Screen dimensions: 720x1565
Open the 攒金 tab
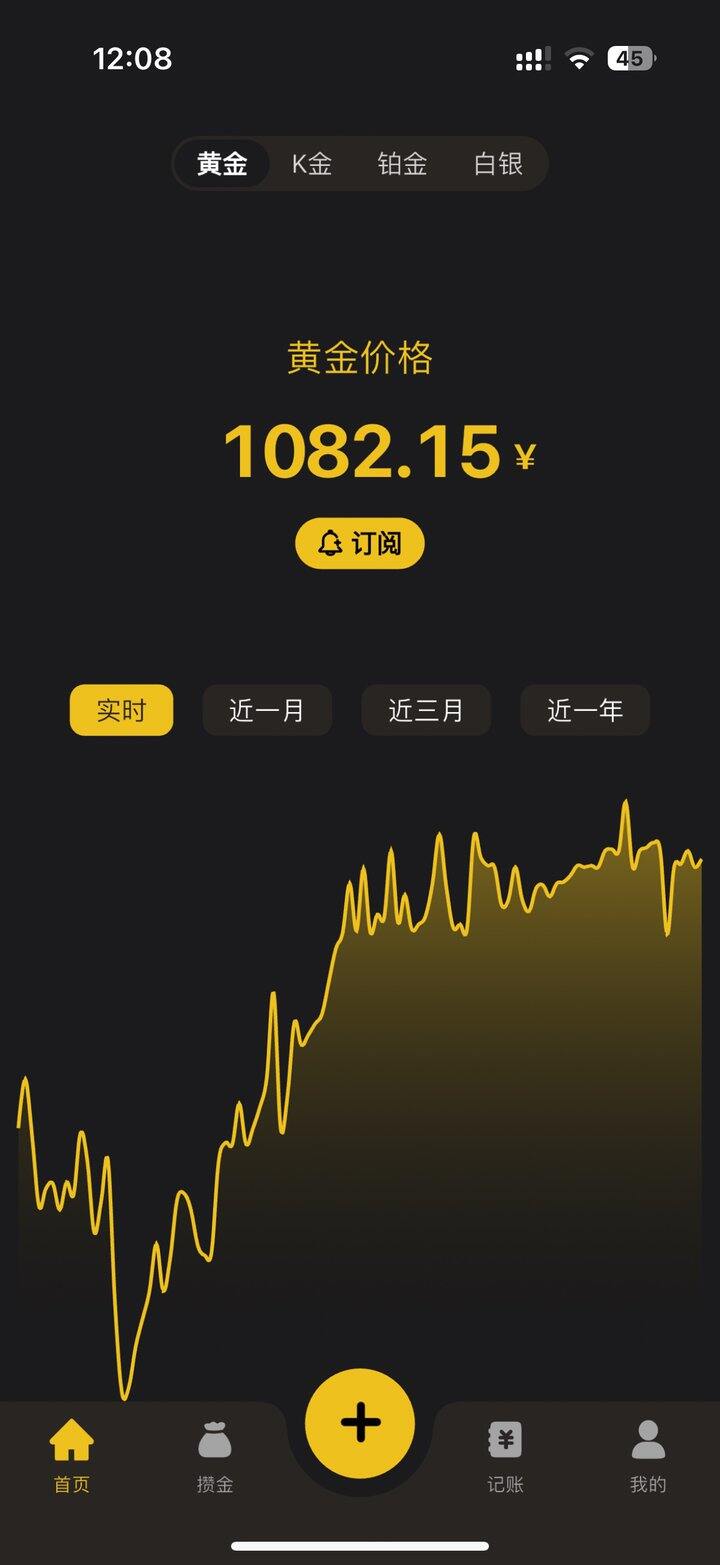215,1456
